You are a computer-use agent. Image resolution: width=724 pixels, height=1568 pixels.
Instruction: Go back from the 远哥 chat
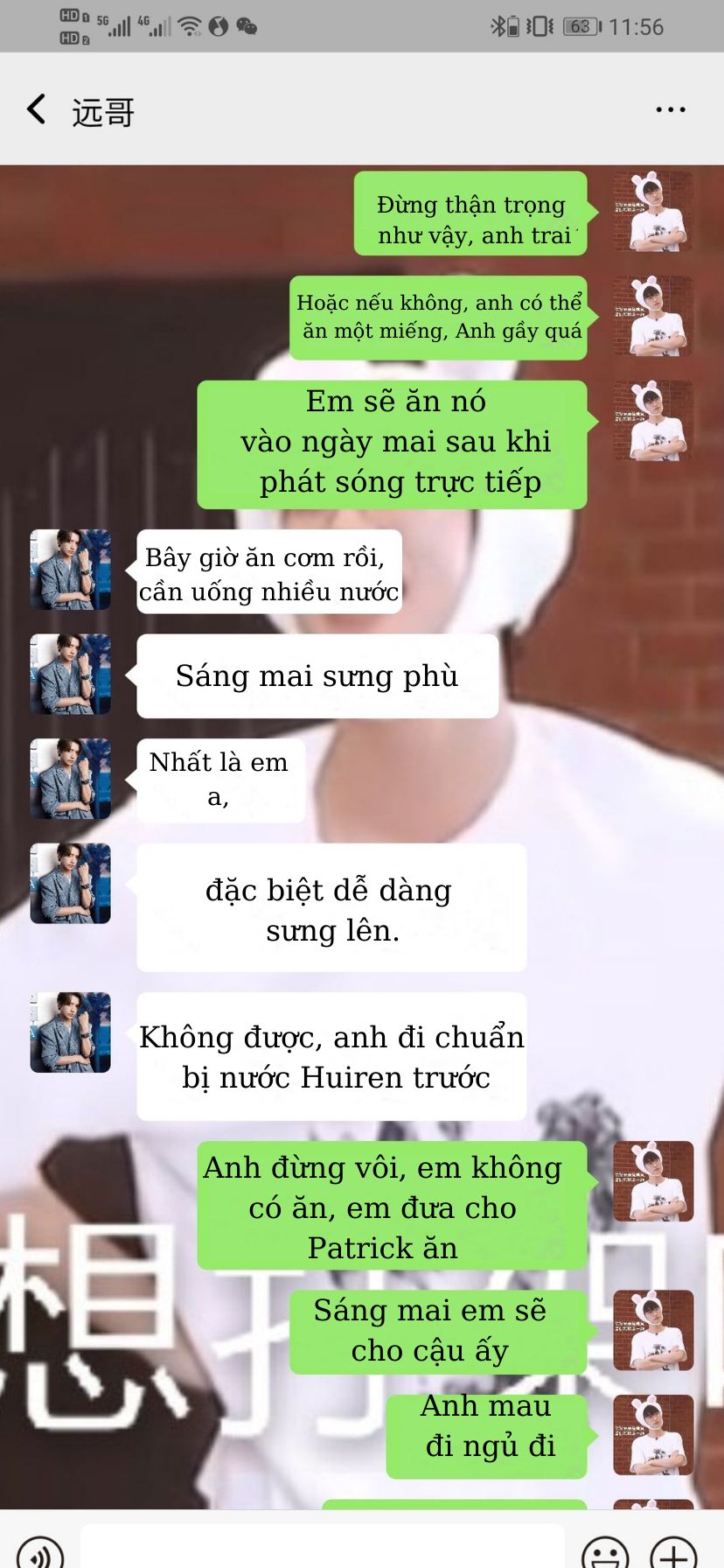coord(37,110)
